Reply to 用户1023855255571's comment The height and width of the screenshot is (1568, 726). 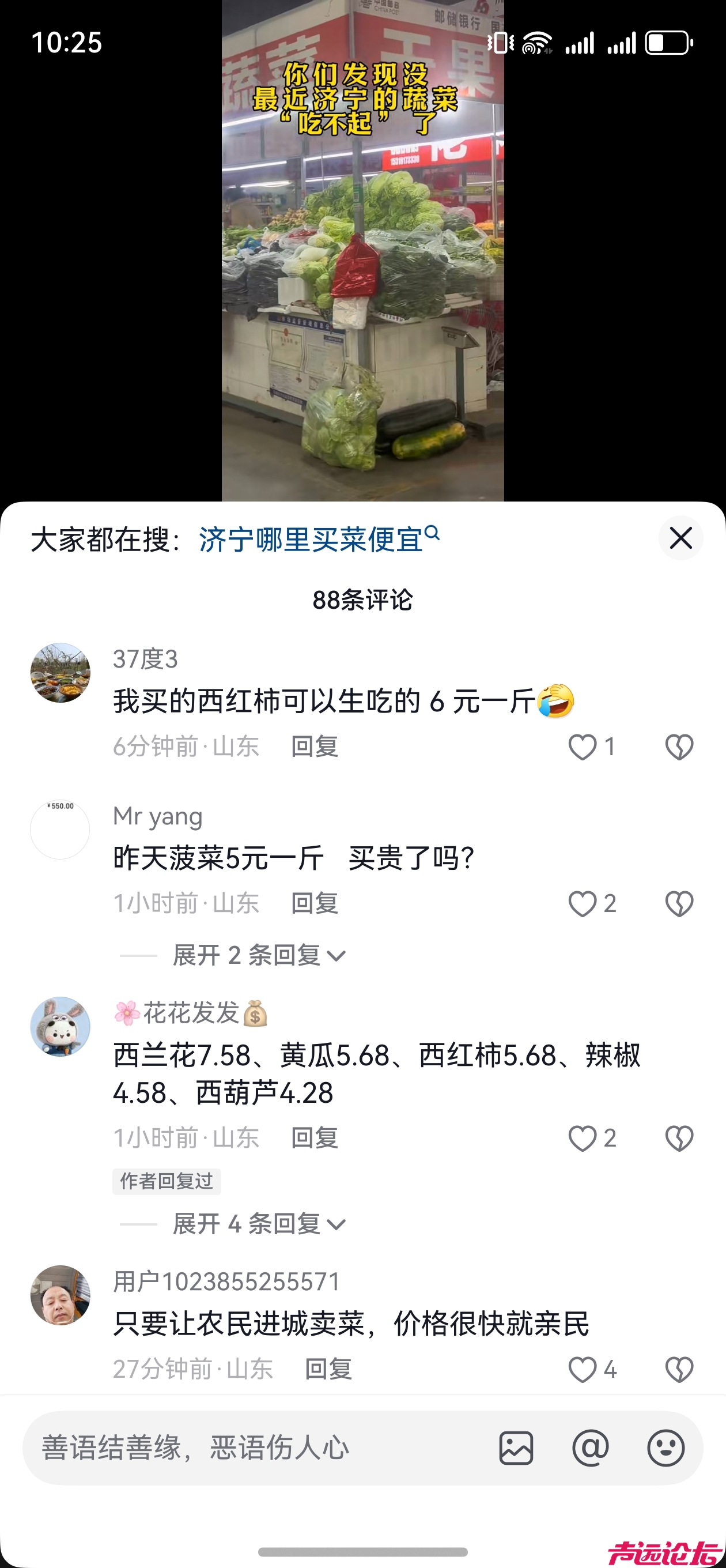click(328, 1370)
